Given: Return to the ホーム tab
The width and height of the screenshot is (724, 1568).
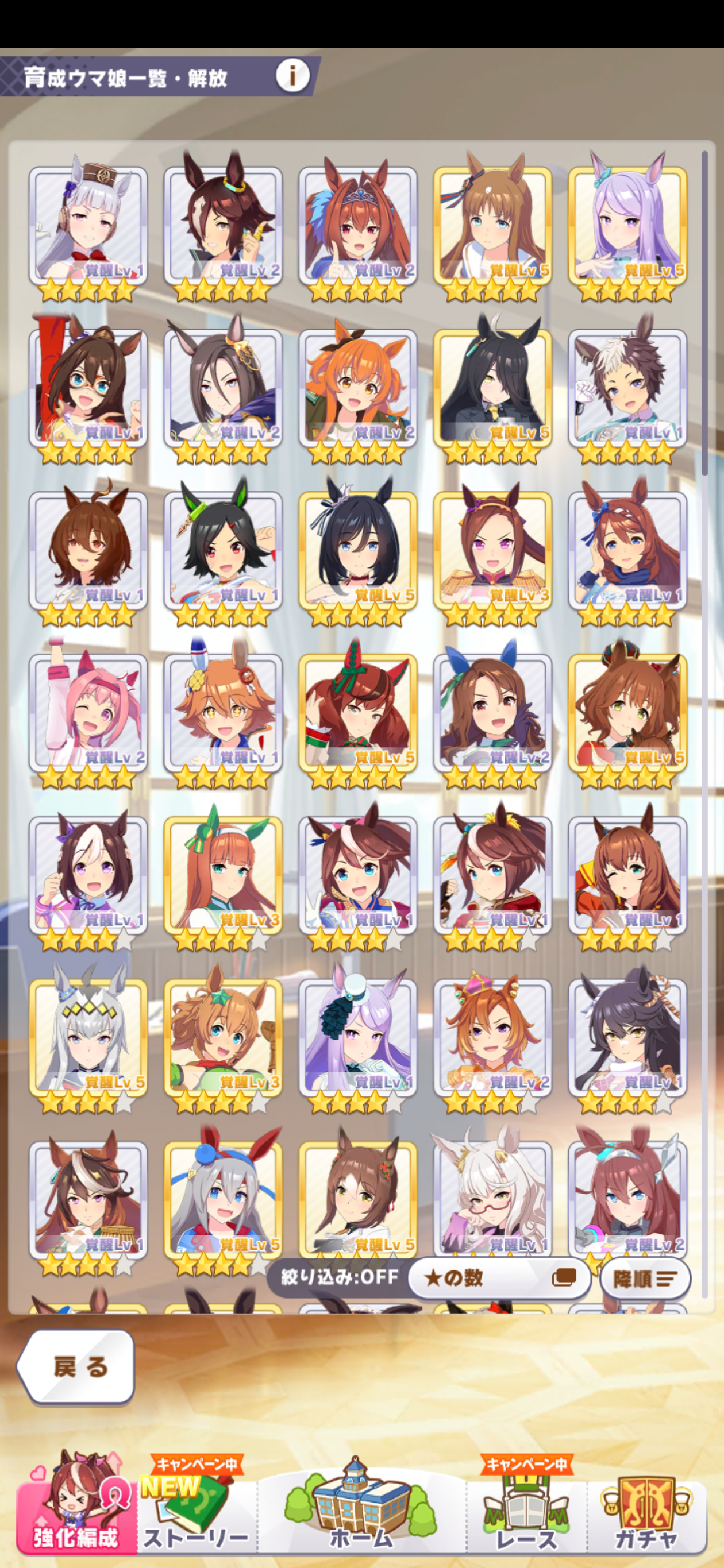Looking at the screenshot, I should [x=361, y=1508].
